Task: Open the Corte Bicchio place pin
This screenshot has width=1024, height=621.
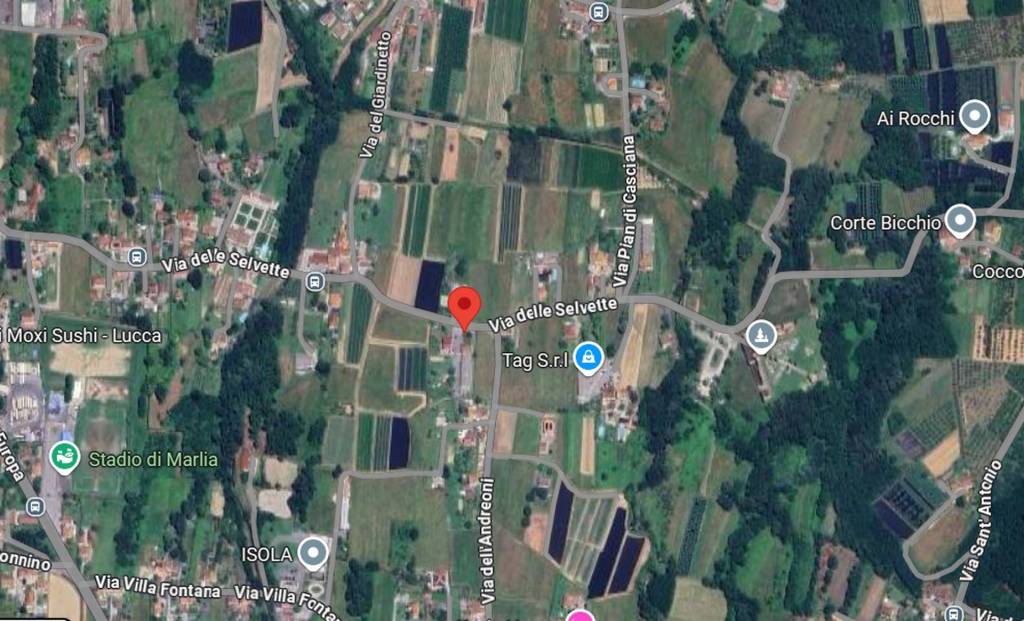Action: pos(960,219)
